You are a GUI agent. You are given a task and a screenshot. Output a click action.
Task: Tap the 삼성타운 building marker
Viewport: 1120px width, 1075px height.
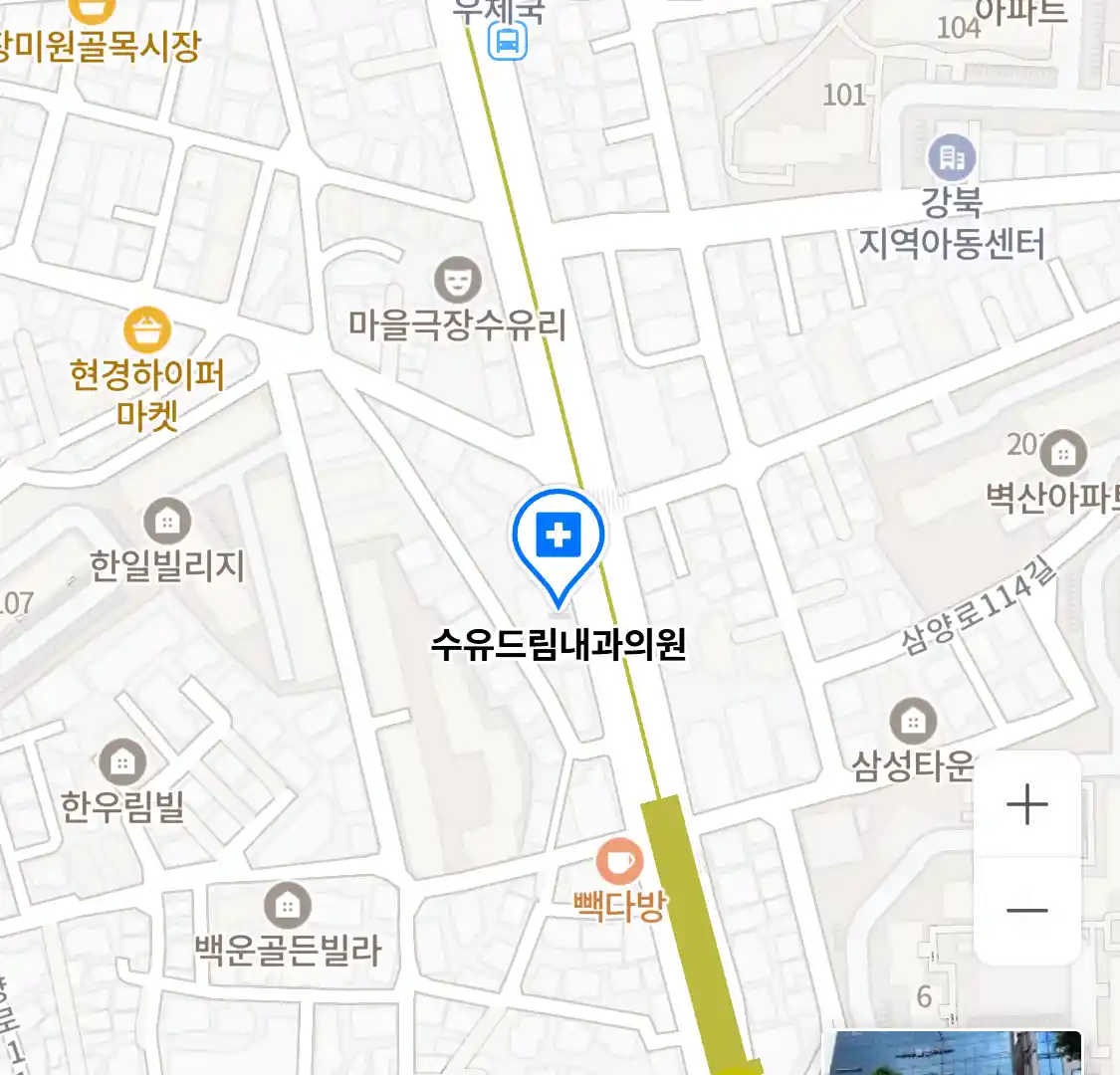pos(913,721)
